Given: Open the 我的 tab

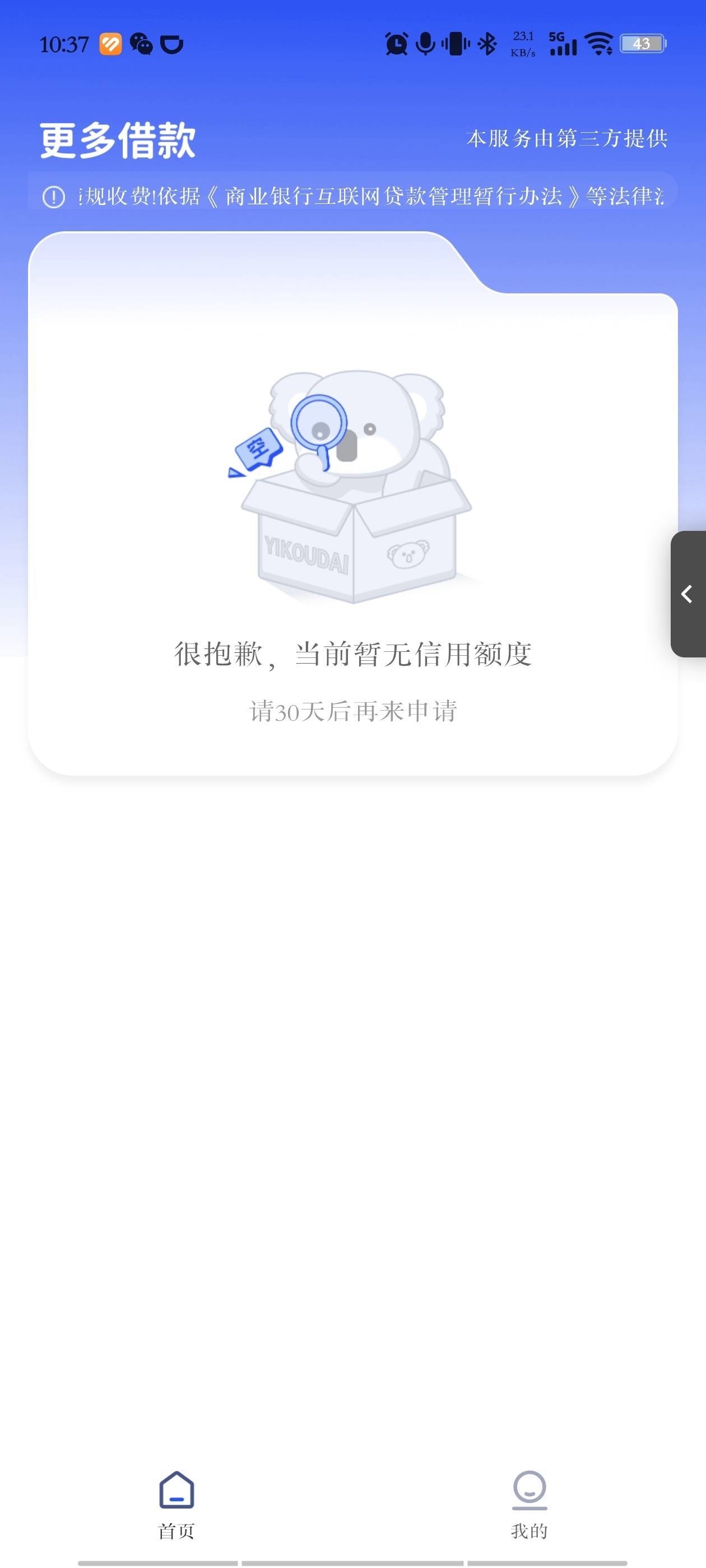Looking at the screenshot, I should 529,1504.
